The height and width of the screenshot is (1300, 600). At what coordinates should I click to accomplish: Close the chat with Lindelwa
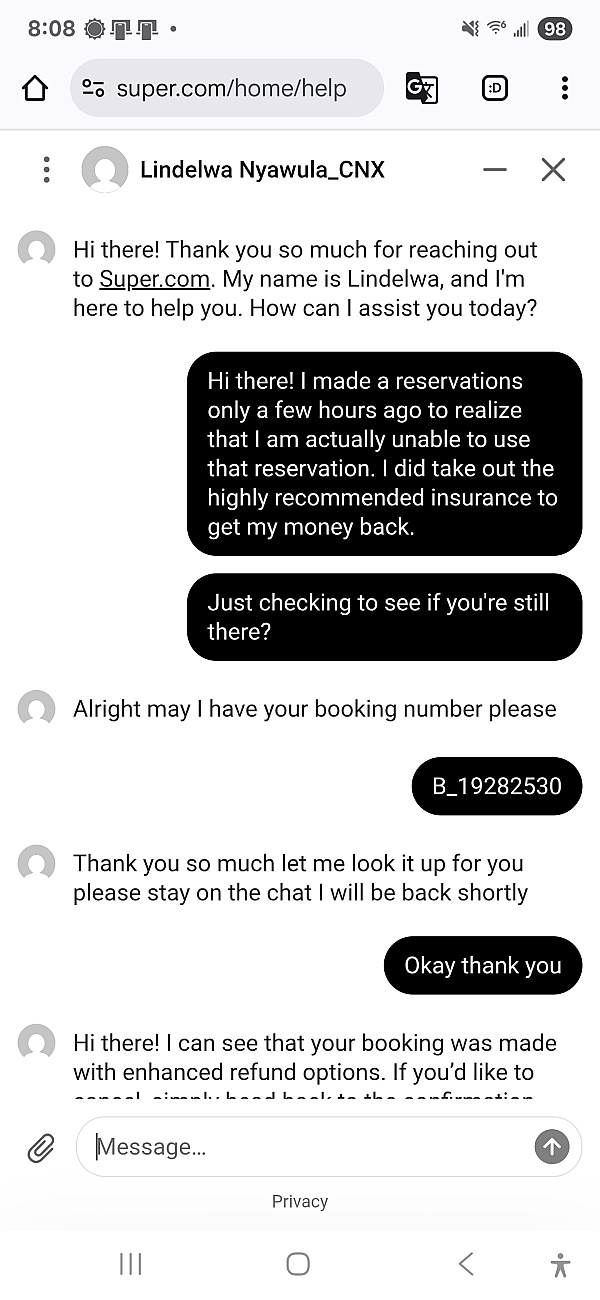tap(553, 170)
